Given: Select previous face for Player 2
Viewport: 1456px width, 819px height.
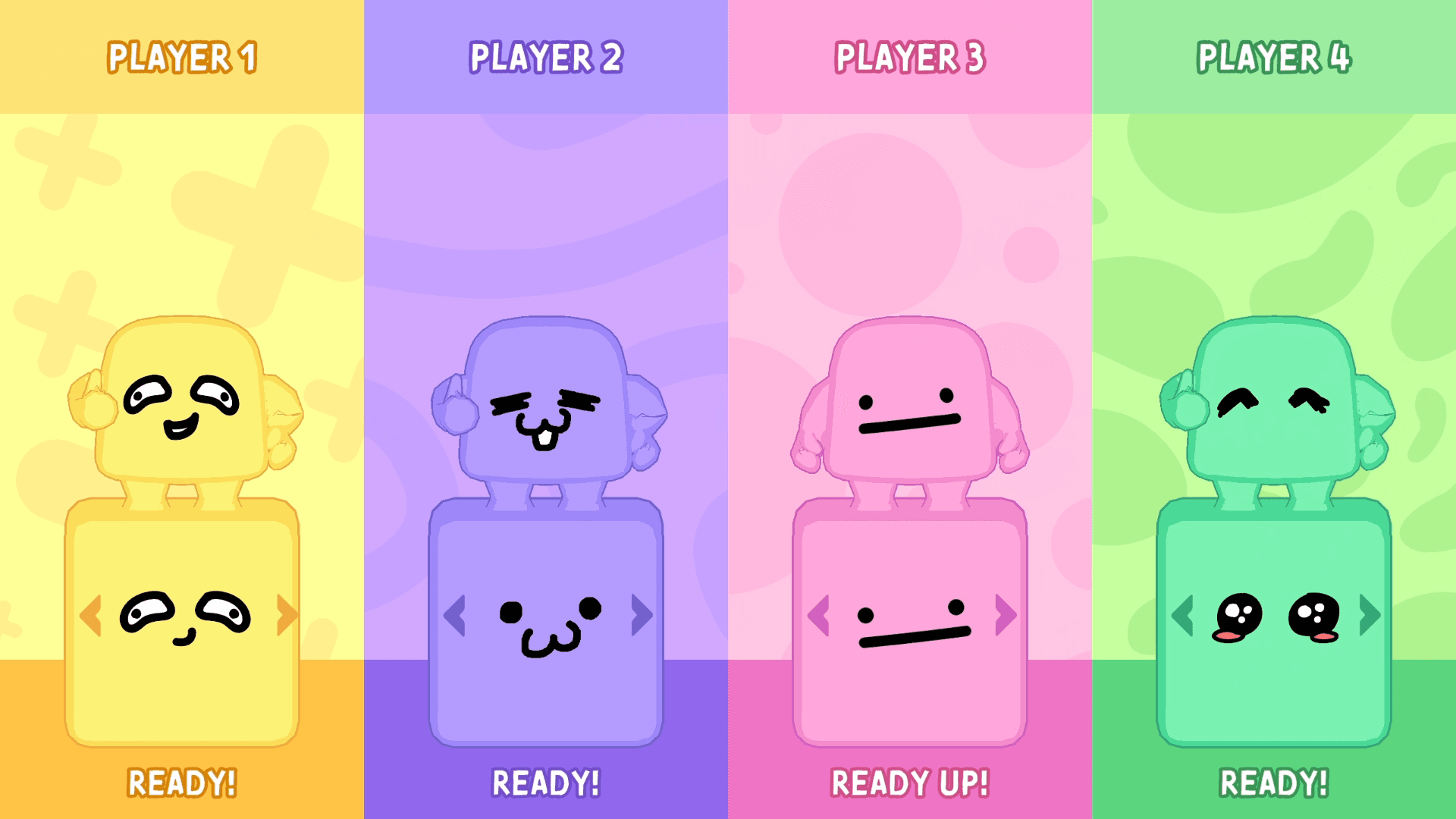Looking at the screenshot, I should coord(454,615).
